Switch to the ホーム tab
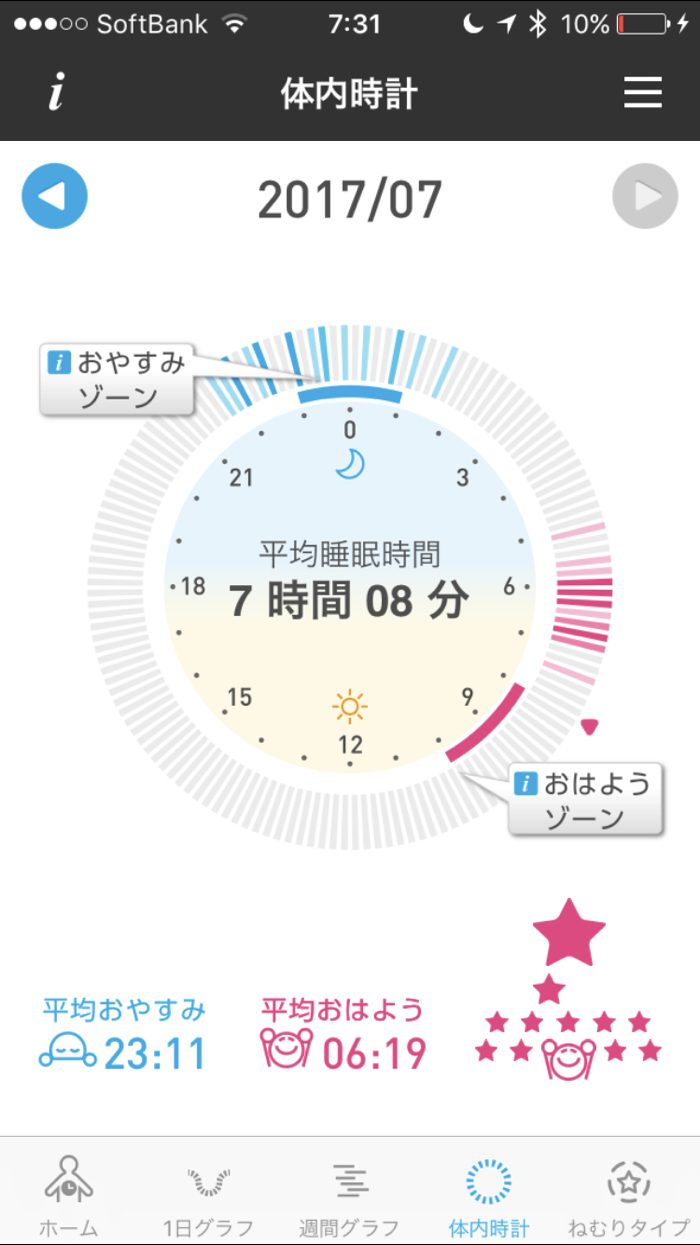 [69, 1195]
